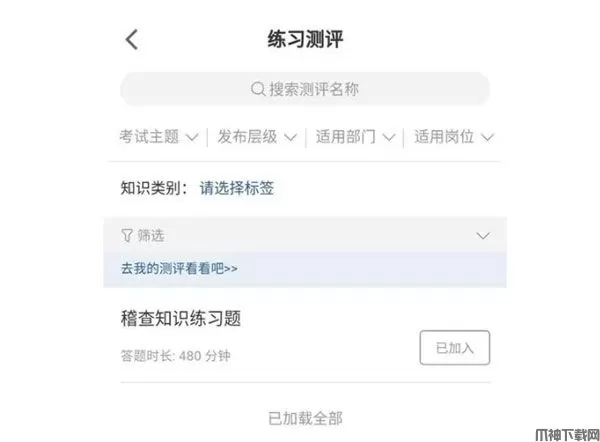This screenshot has width=600, height=442.
Task: Expand the 适用岗位 filter
Action: pos(454,137)
